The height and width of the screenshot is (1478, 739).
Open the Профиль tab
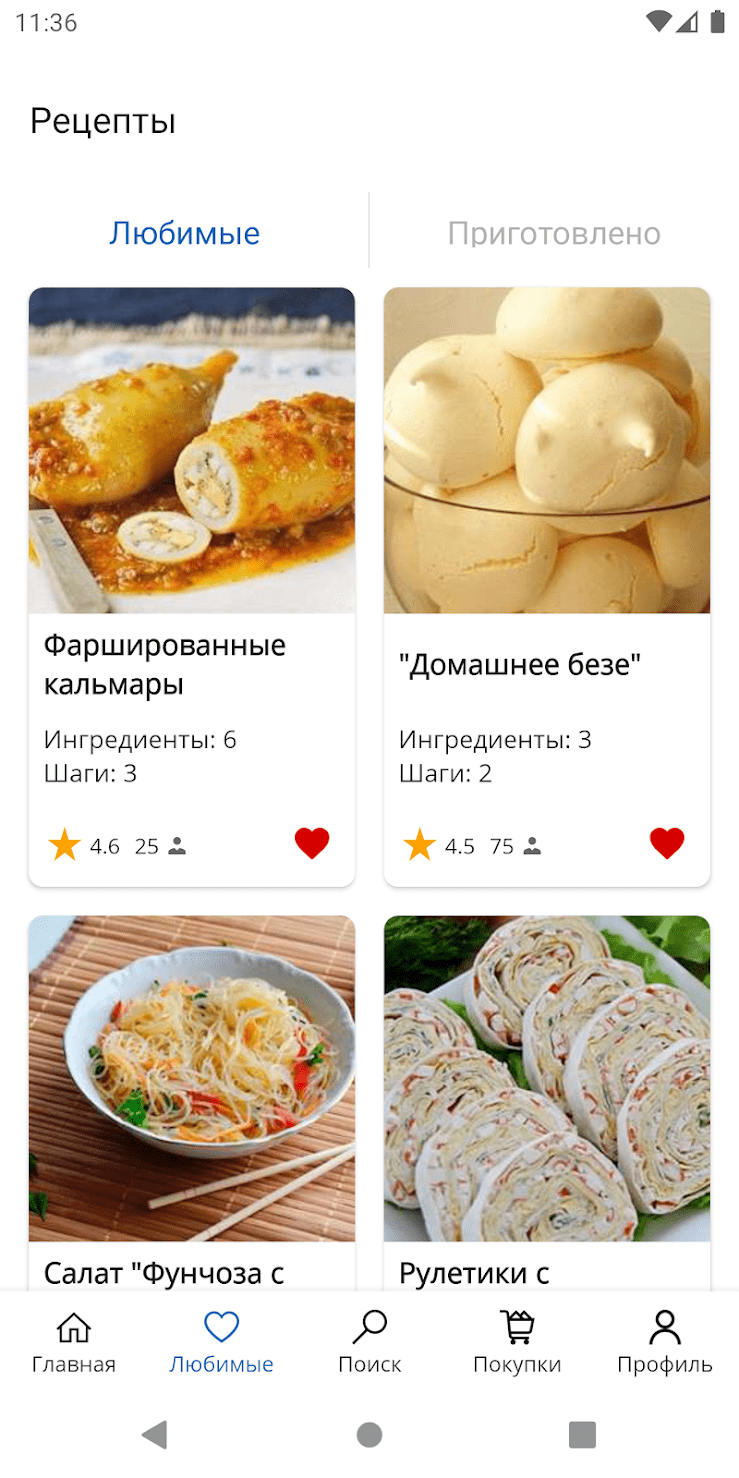click(x=664, y=1343)
